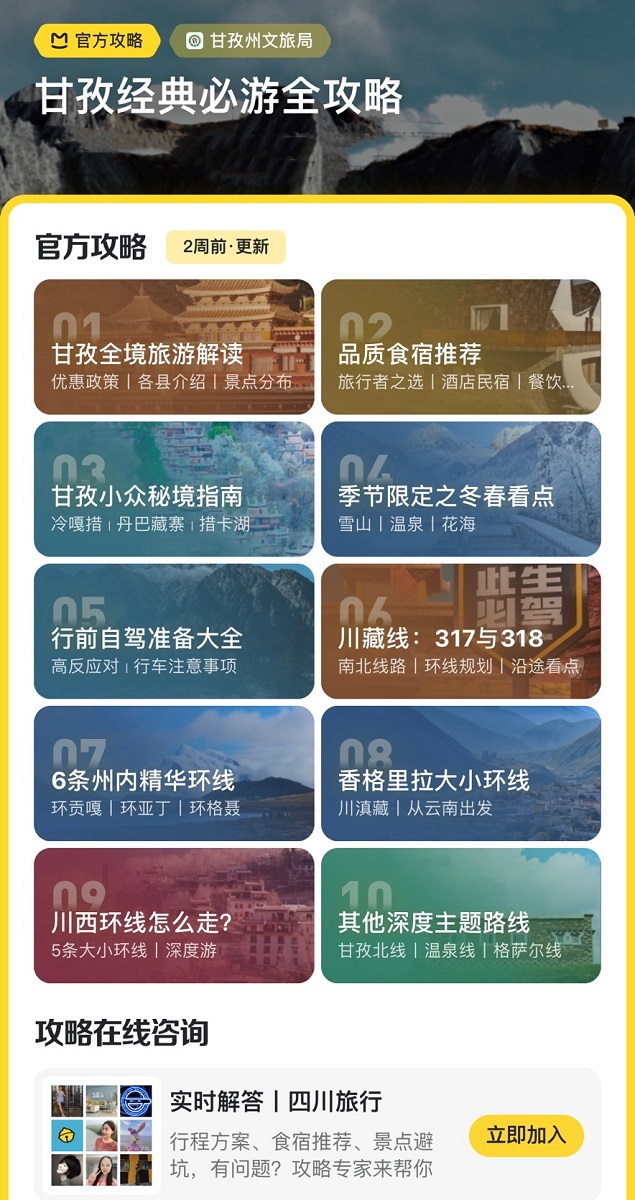View the 甘孜小众秘境指南 card
Image resolution: width=635 pixels, height=1200 pixels.
[174, 489]
